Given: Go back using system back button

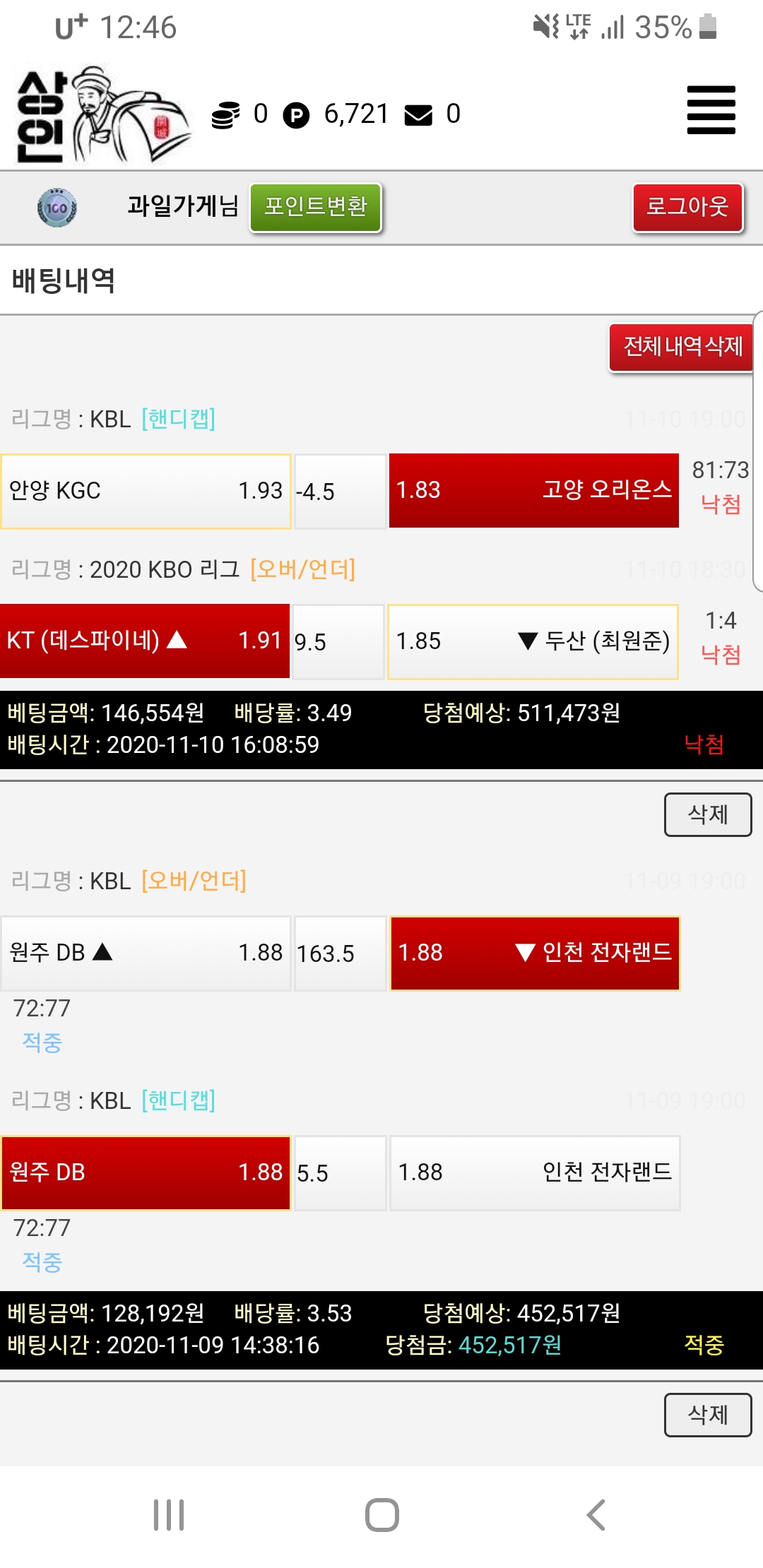Looking at the screenshot, I should click(596, 1515).
